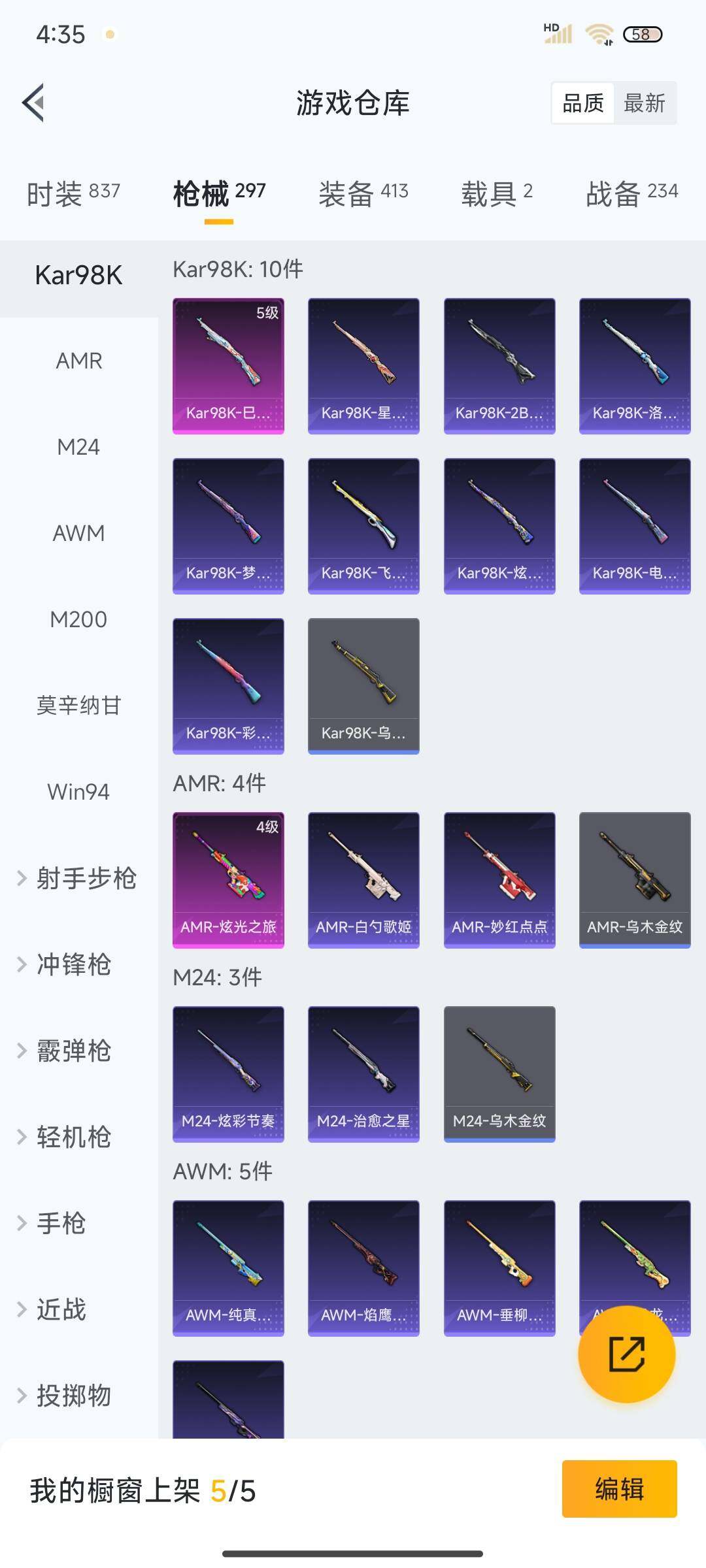Open the level 5 Kar98K skin
Viewport: 706px width, 1568px height.
(228, 365)
